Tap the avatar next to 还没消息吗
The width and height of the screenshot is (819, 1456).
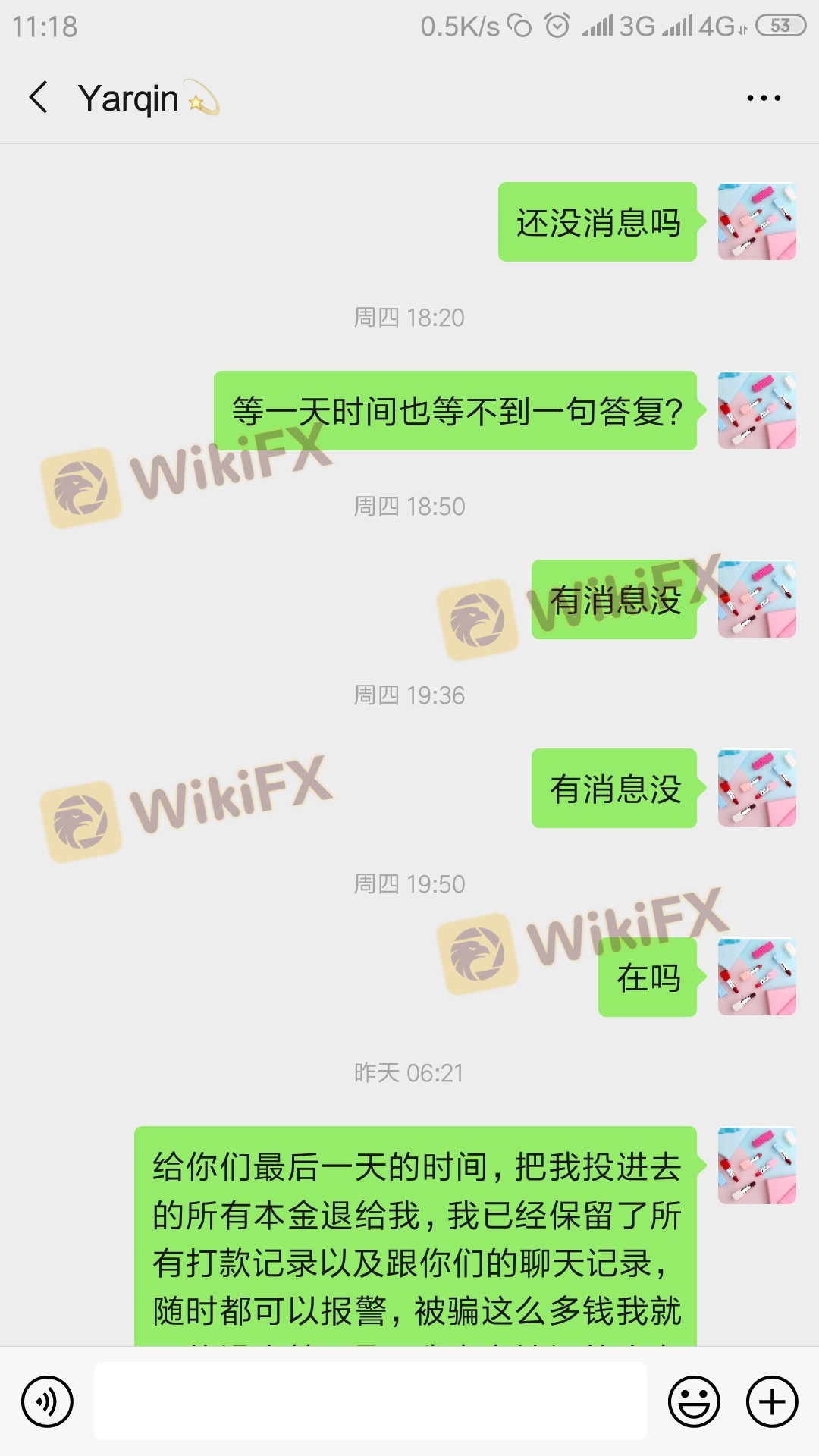click(x=757, y=221)
